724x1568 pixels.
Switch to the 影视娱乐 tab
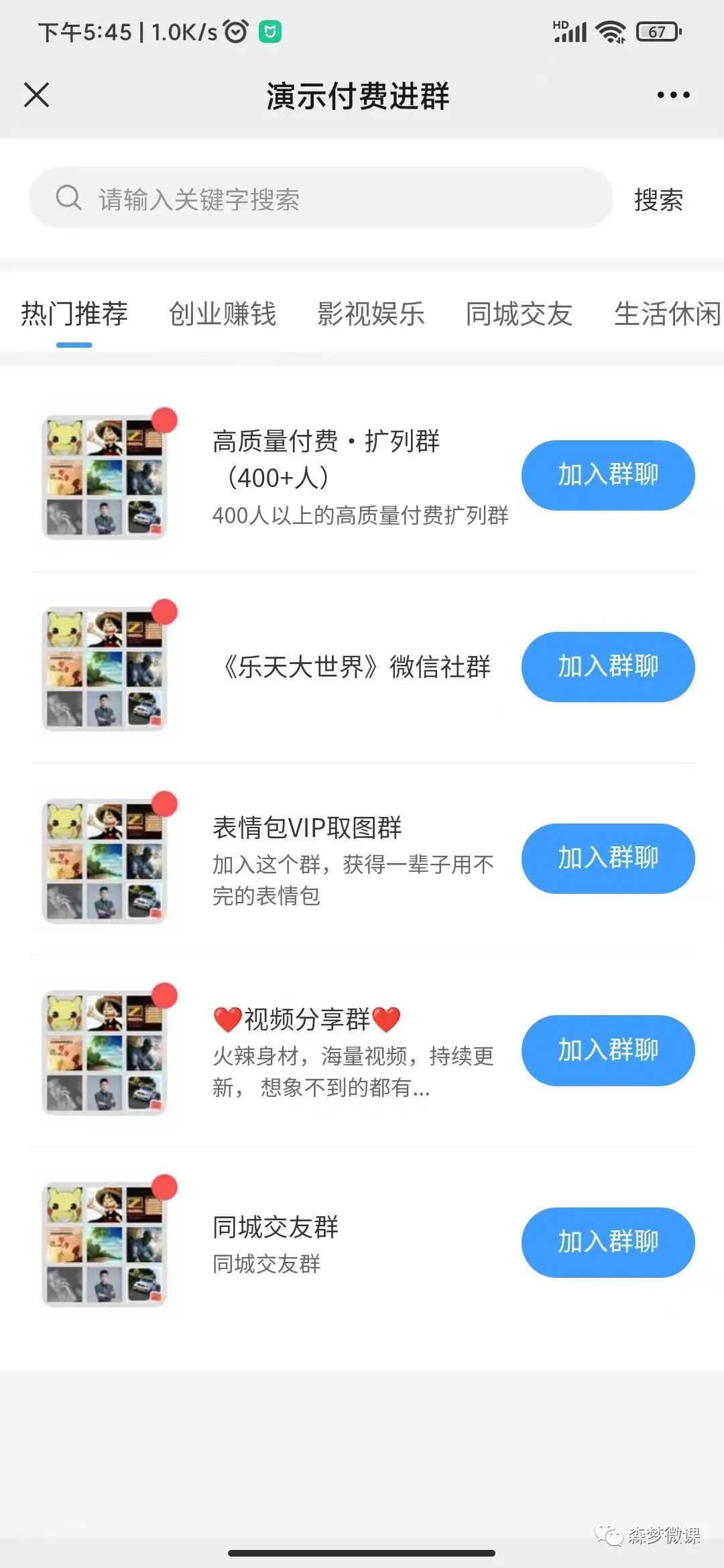369,314
